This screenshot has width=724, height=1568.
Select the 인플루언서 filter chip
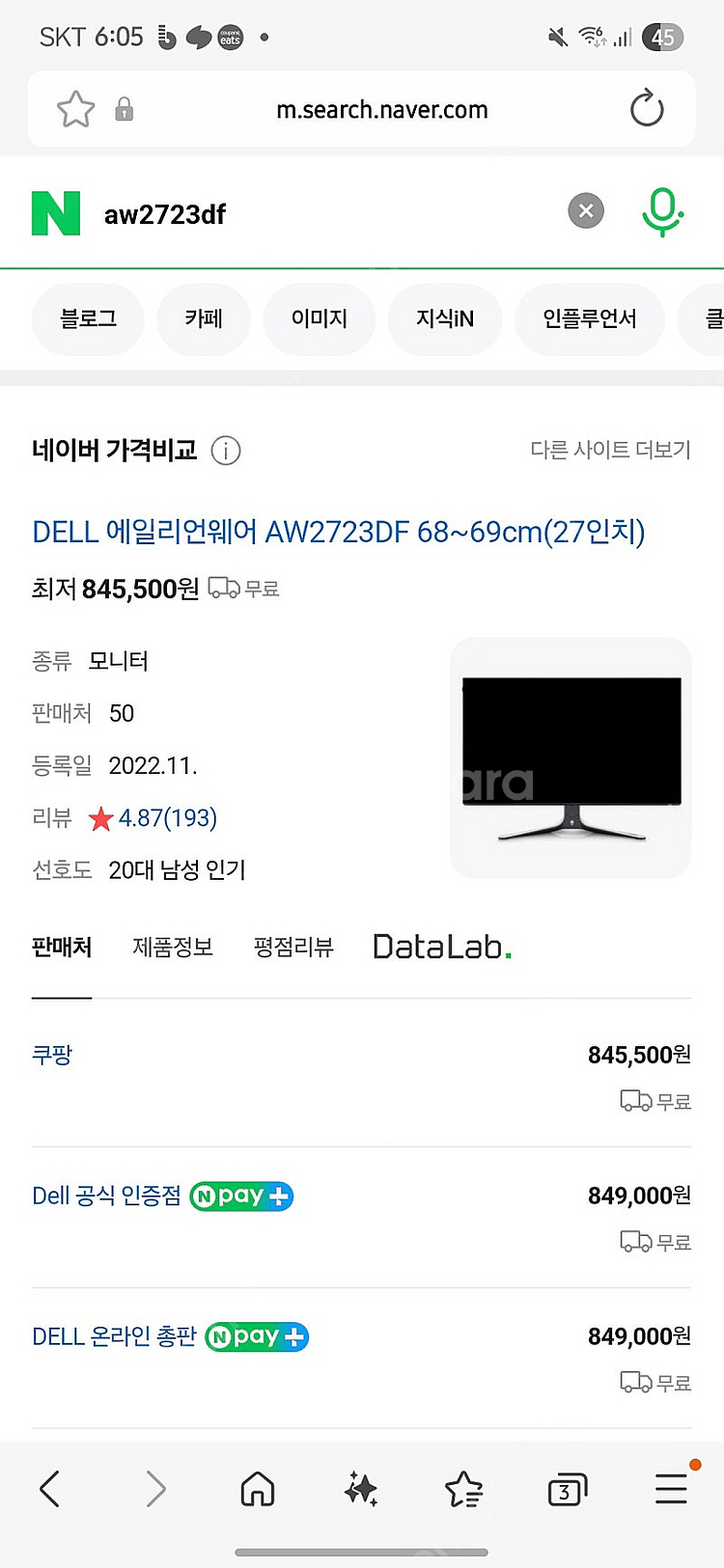tap(590, 318)
